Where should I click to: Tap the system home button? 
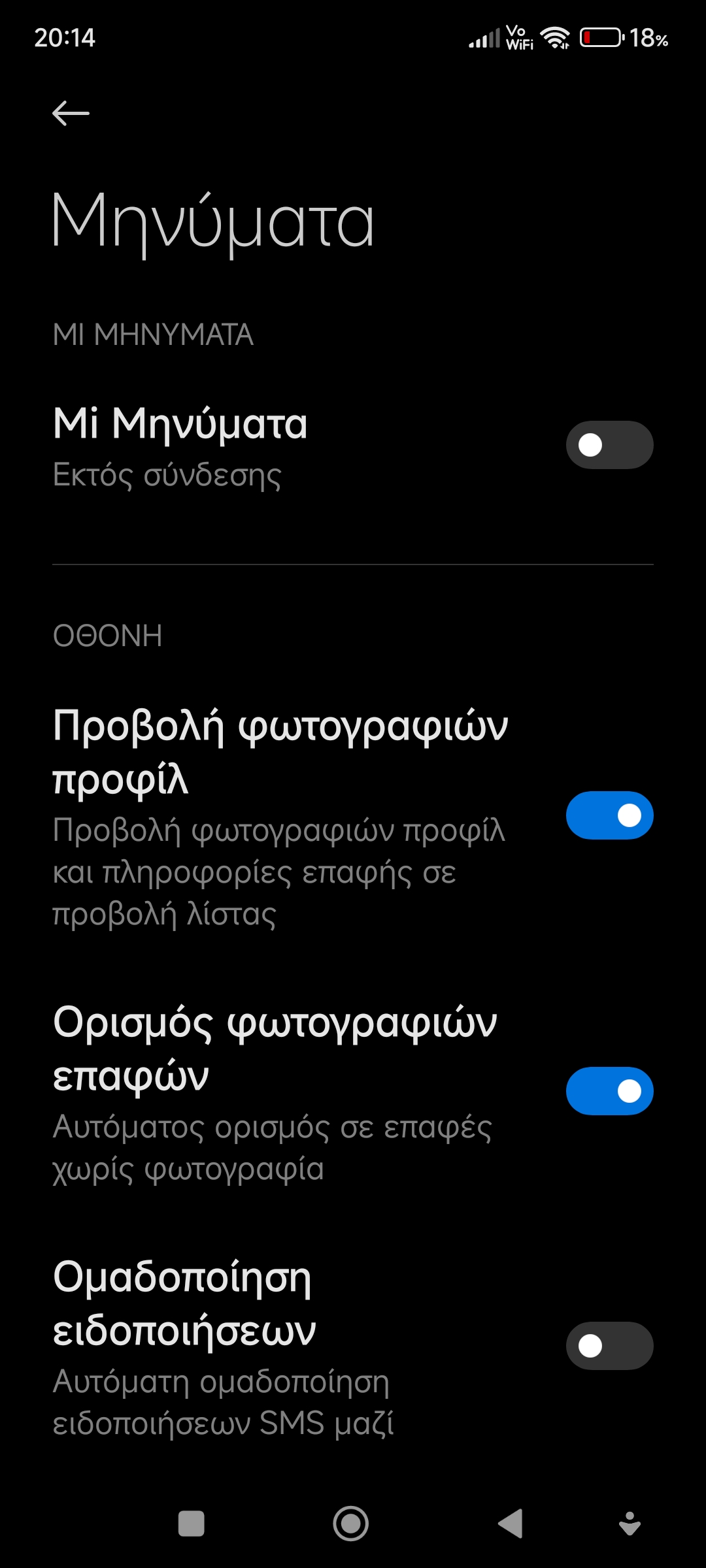351,1524
